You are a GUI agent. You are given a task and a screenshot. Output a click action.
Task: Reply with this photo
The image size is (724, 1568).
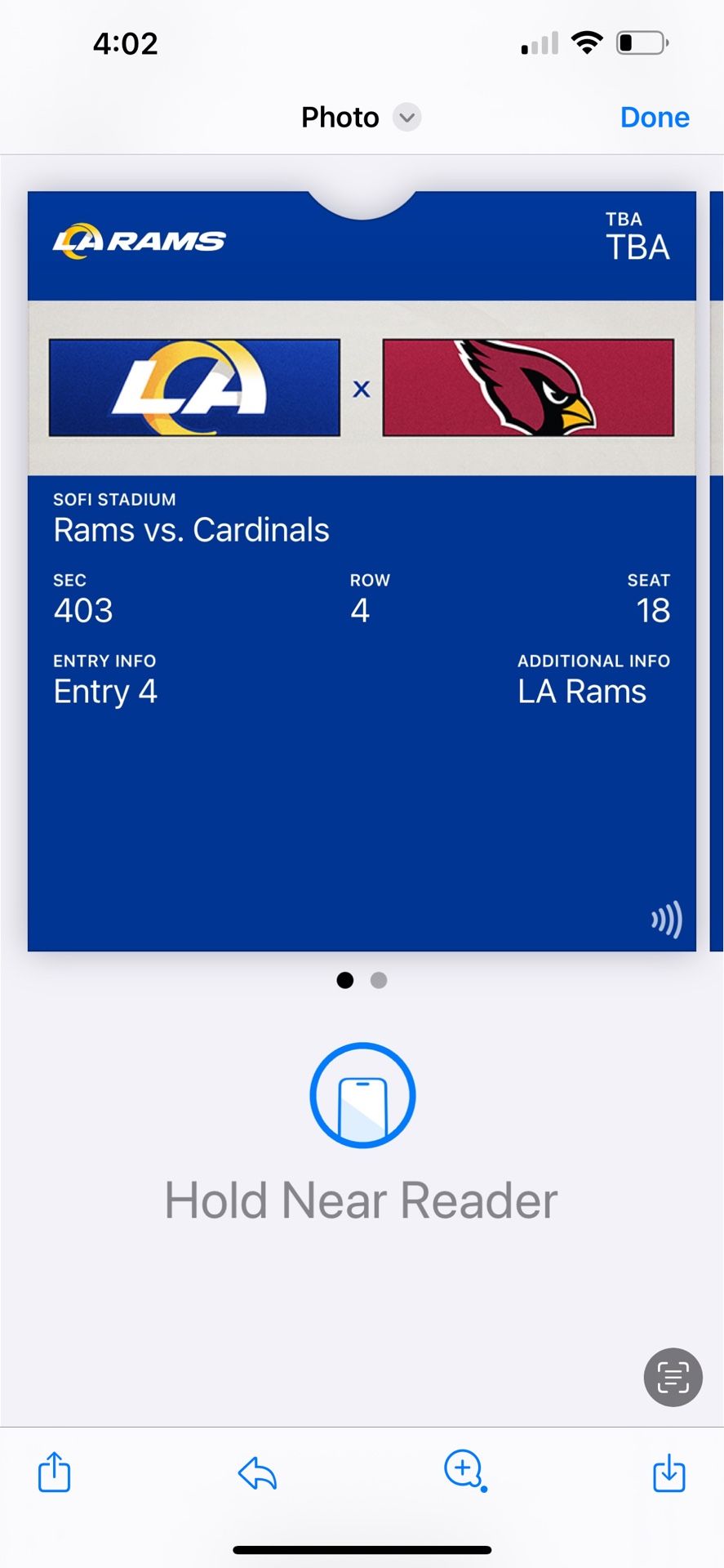click(x=258, y=1473)
